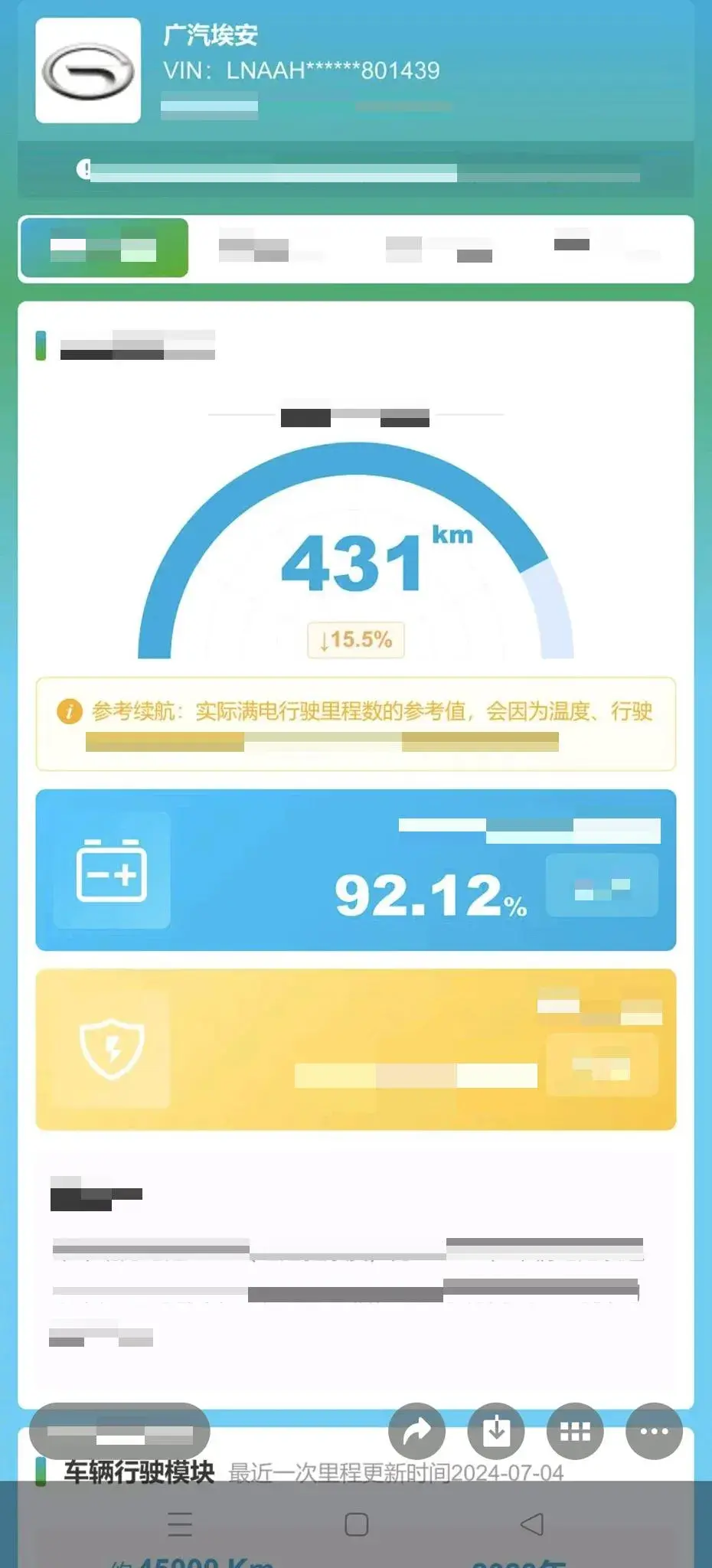
Task: Tap the download icon
Action: [496, 1431]
